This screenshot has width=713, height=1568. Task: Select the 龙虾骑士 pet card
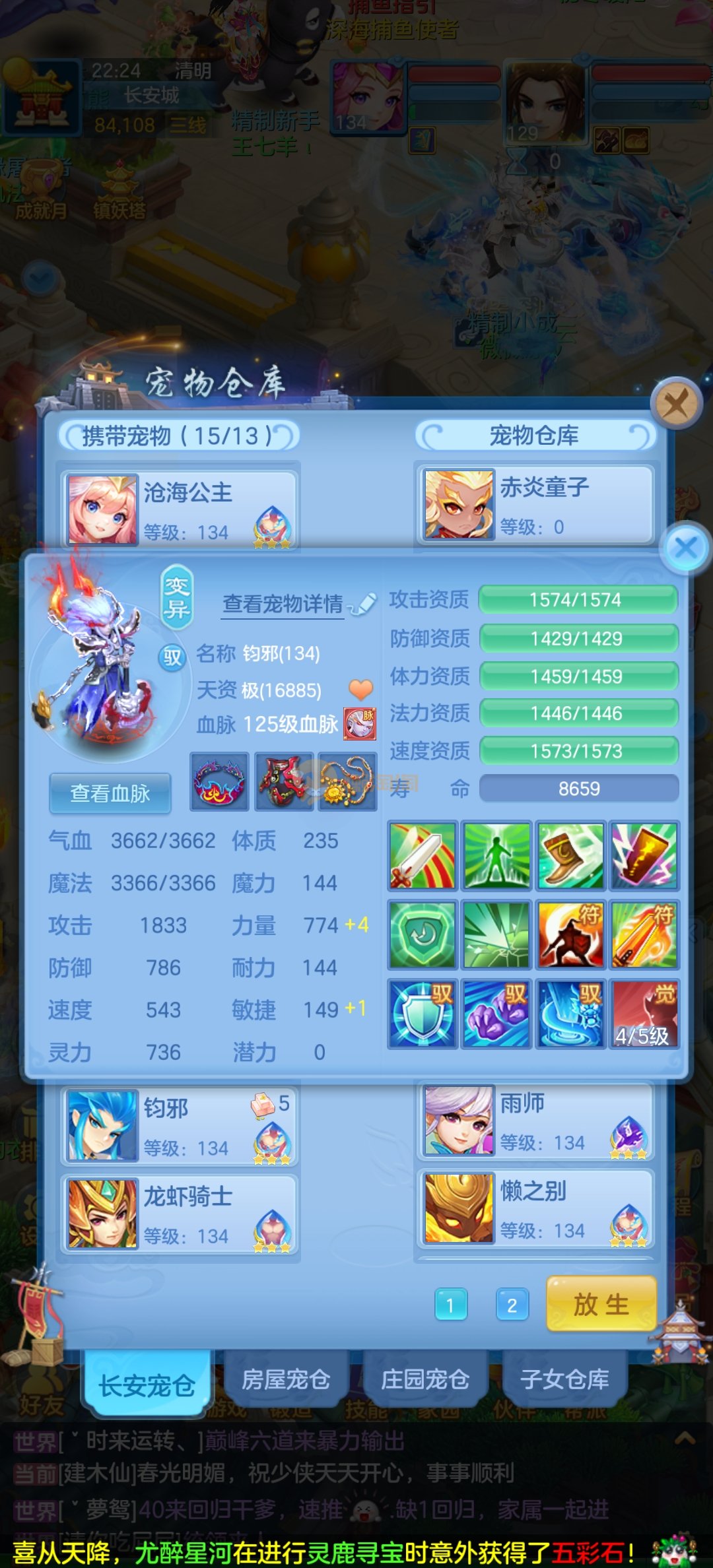tap(180, 1214)
